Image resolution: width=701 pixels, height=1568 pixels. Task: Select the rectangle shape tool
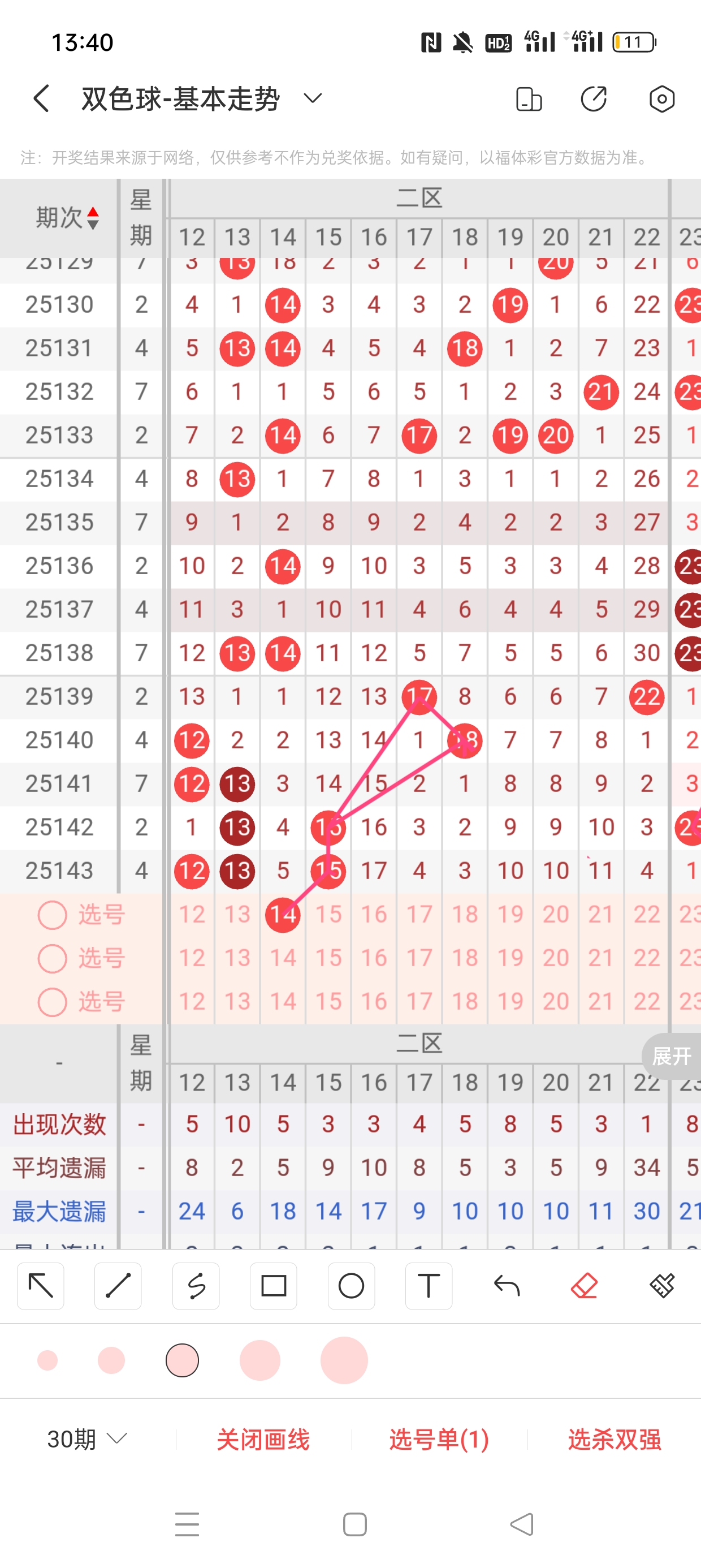pos(273,1286)
